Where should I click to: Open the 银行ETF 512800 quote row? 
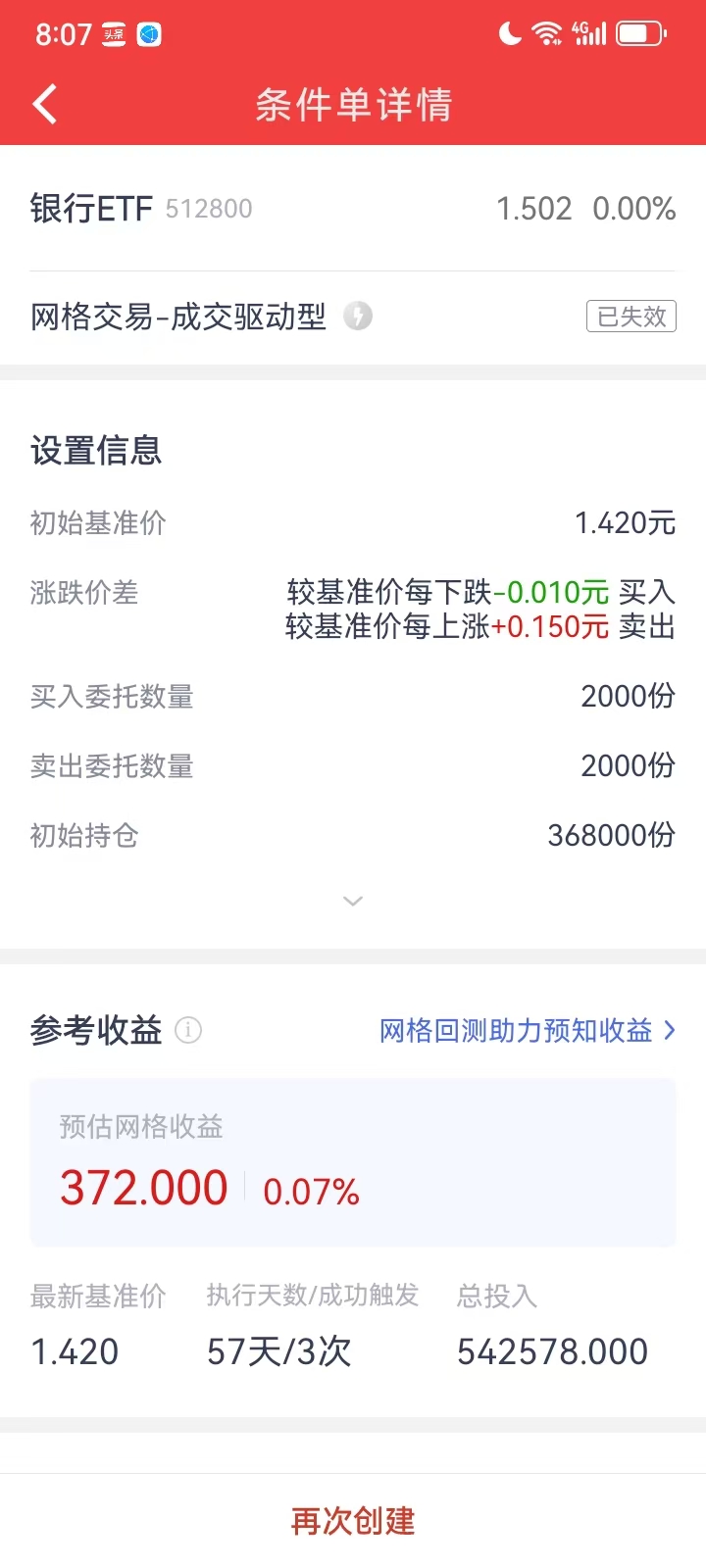click(x=353, y=209)
